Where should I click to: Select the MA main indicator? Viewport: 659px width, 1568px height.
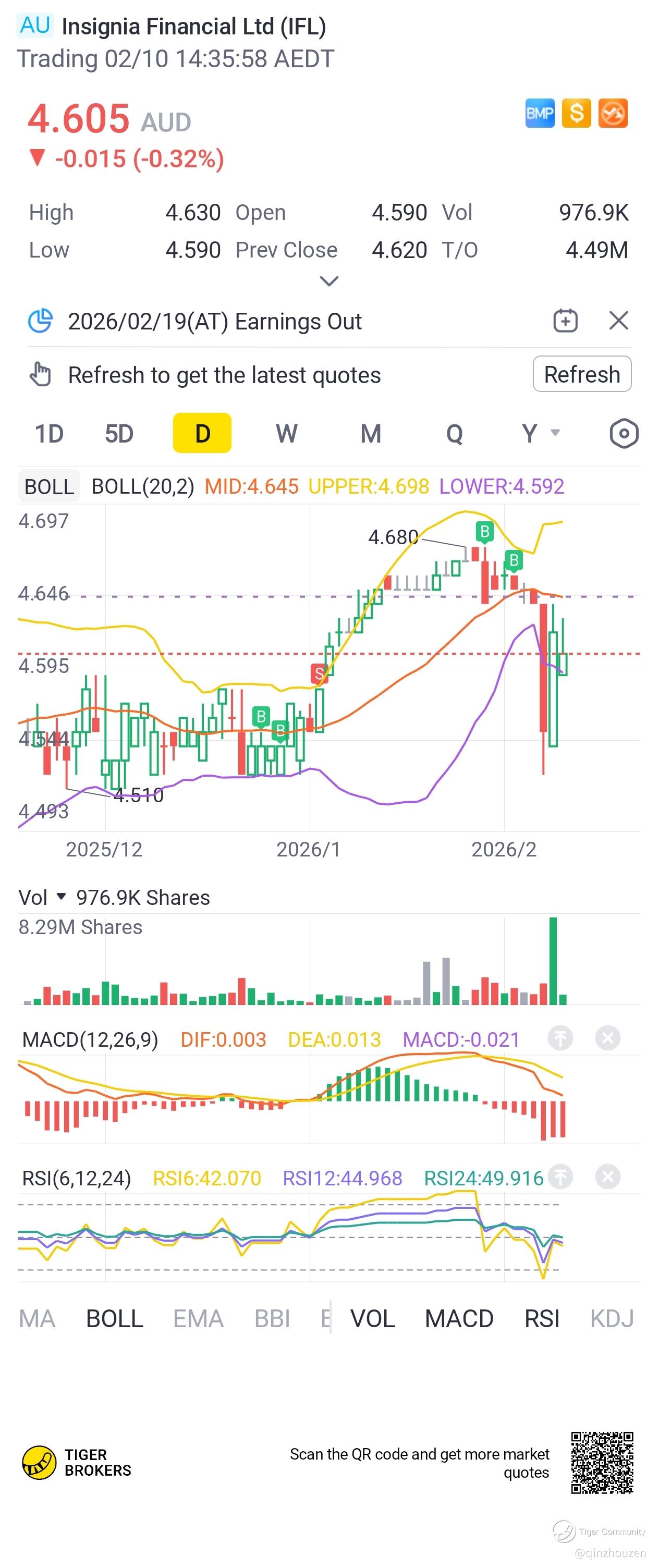[x=36, y=1319]
